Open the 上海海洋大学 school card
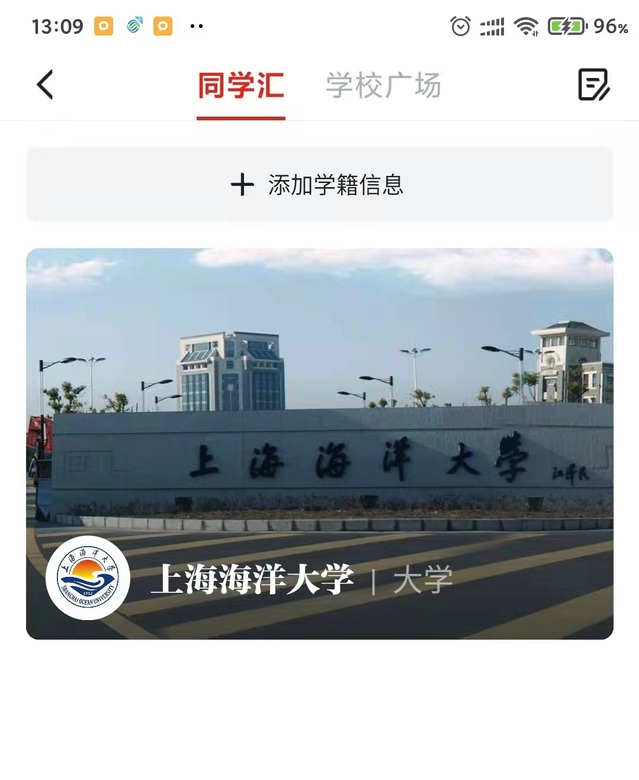This screenshot has width=639, height=780. point(319,443)
